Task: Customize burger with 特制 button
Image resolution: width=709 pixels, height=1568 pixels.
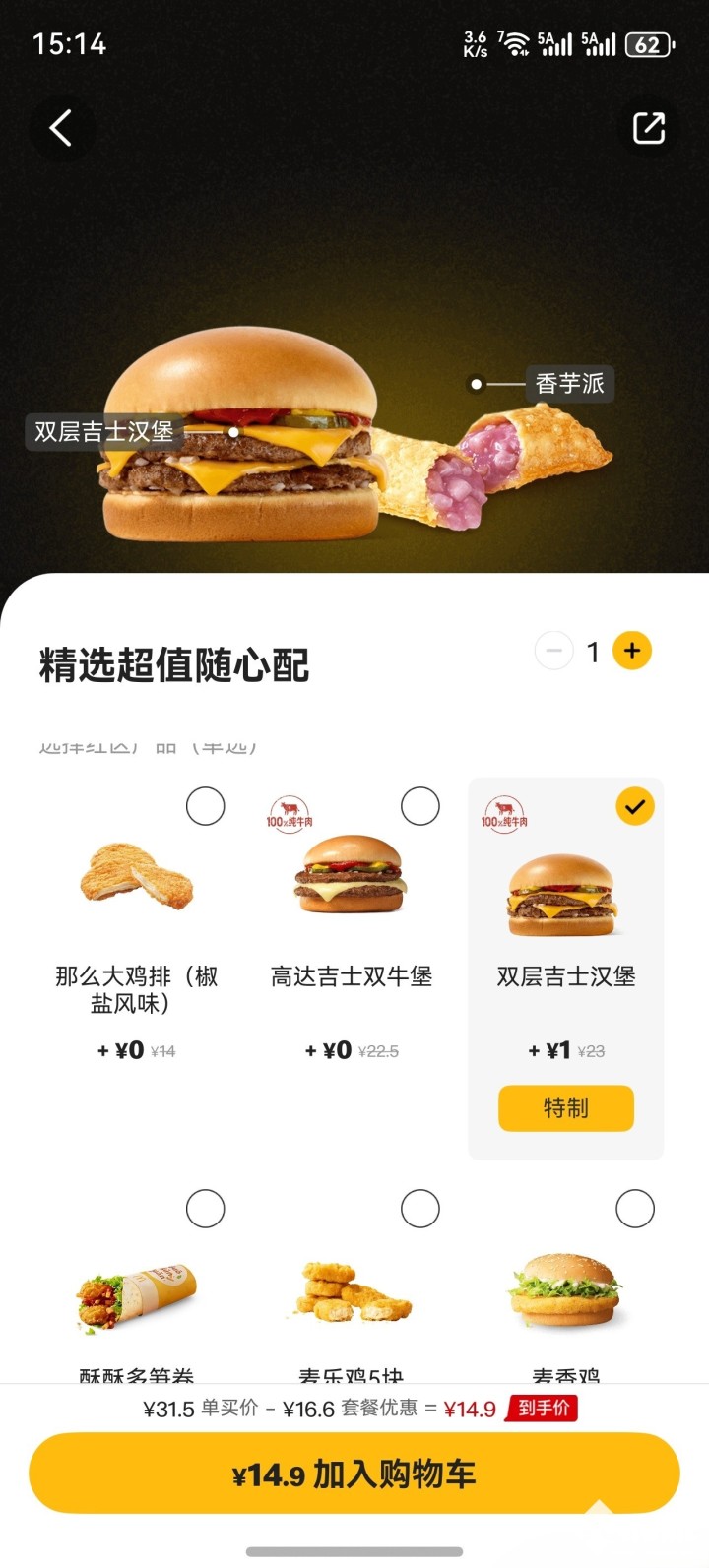Action: [566, 1108]
